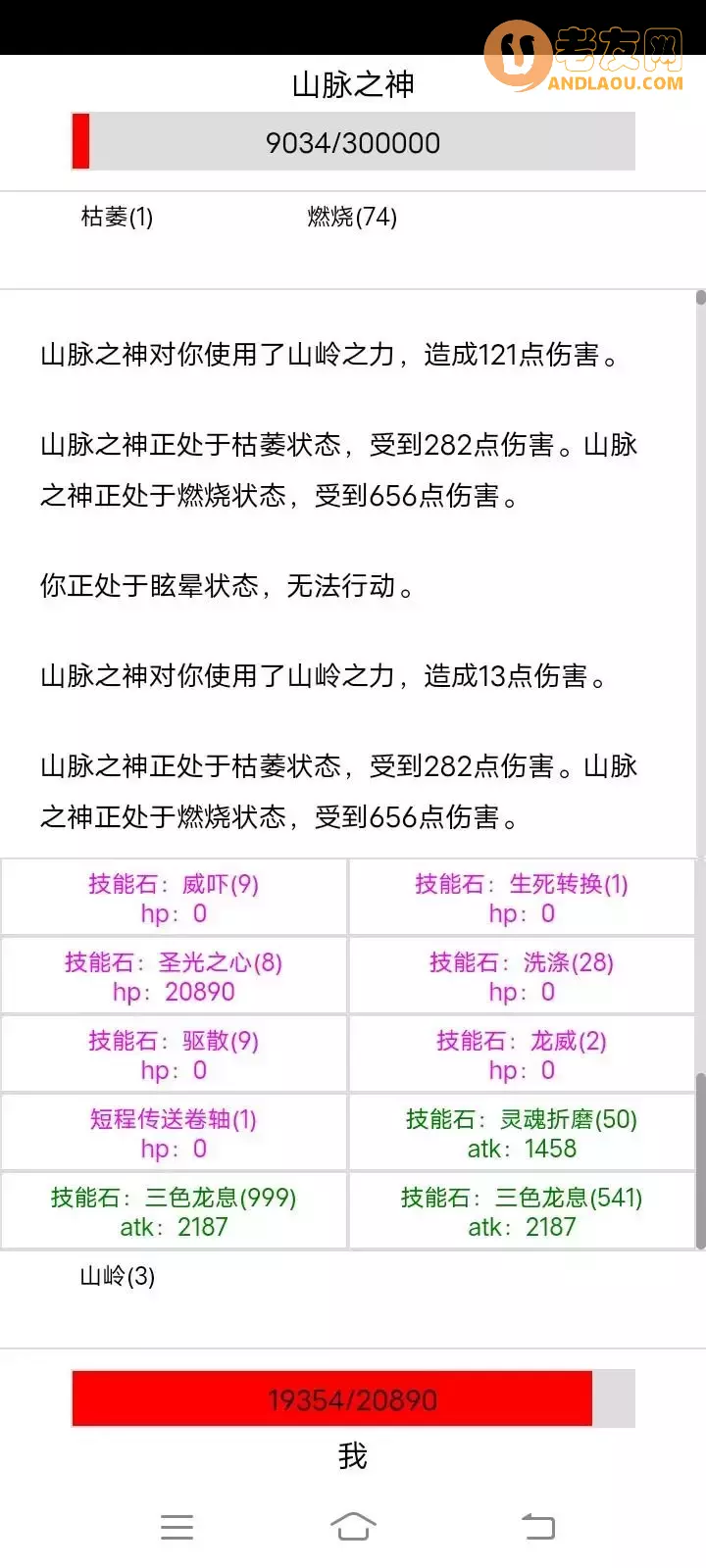Tap the 枯萎(1) debuff status
This screenshot has height=1568, width=706.
tap(116, 217)
